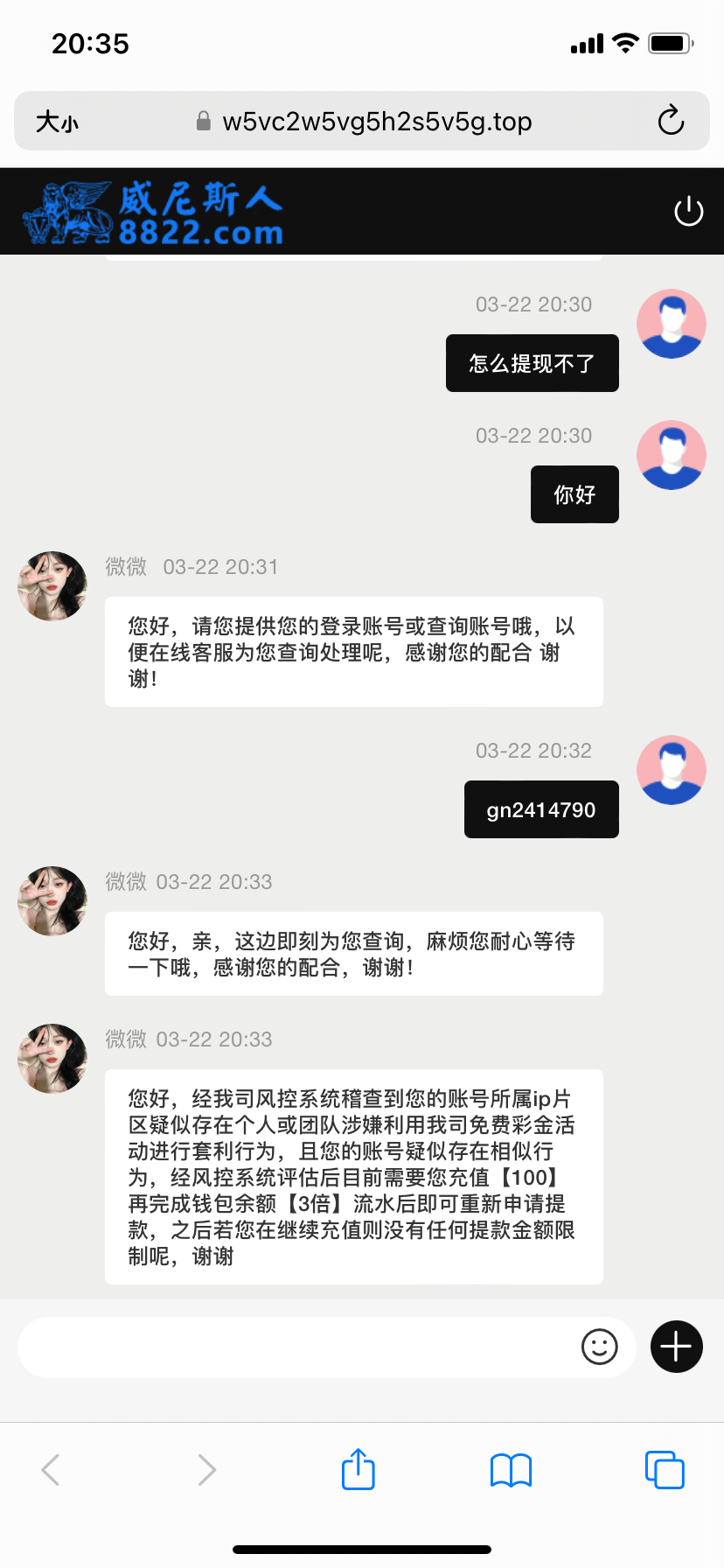
Task: Open Safari bookmarks
Action: click(x=511, y=1470)
